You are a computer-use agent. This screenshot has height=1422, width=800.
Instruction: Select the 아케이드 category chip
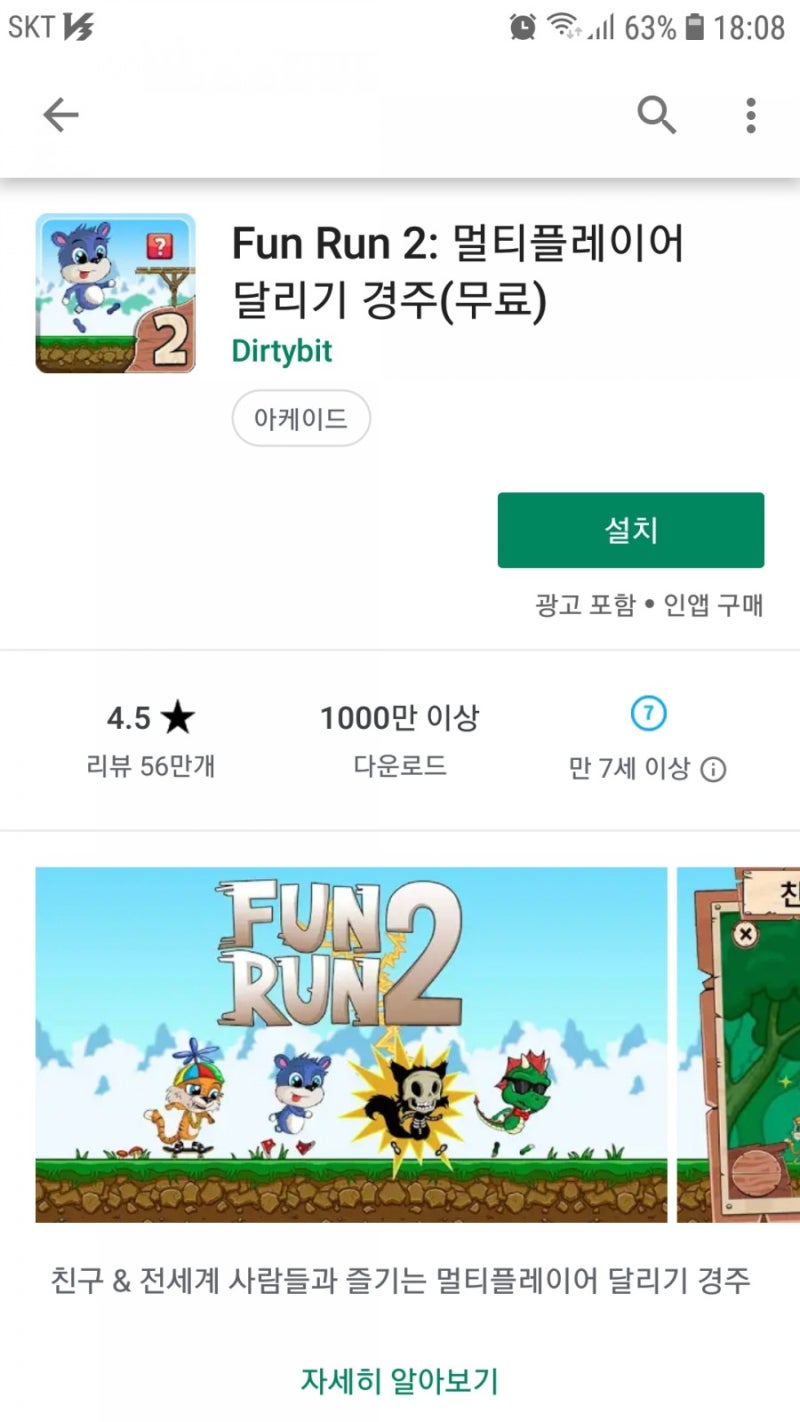pos(301,419)
